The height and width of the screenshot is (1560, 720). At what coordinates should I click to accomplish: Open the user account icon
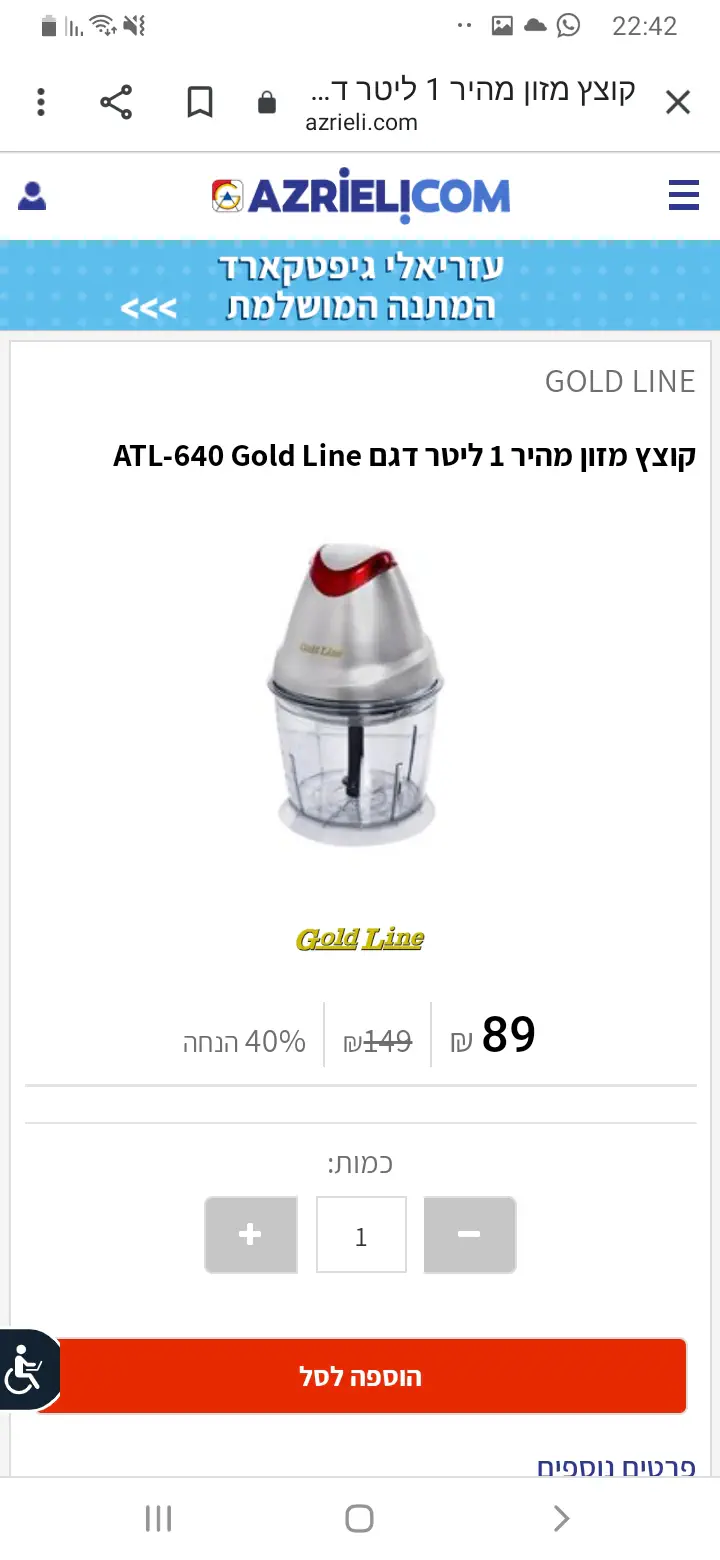coord(32,196)
